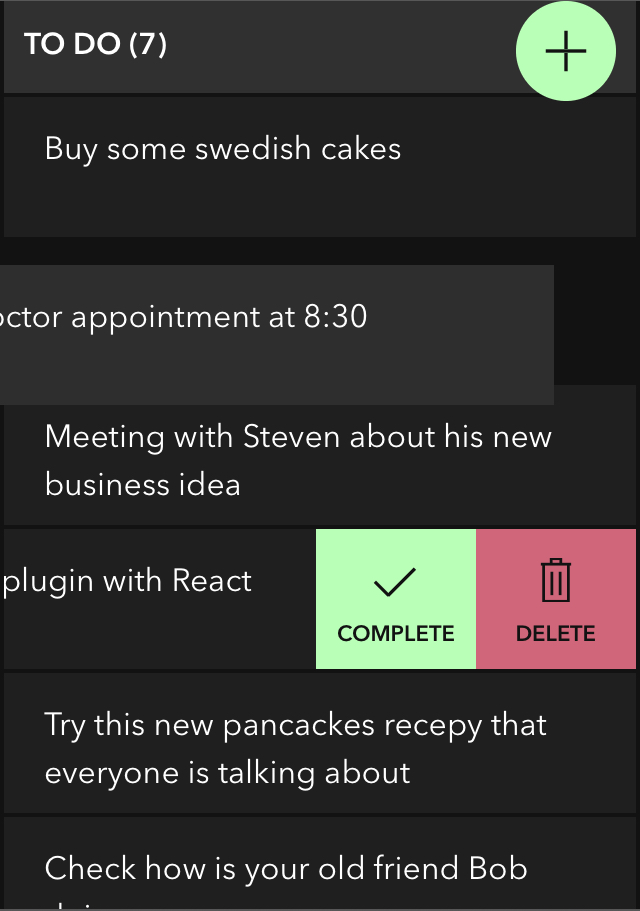
Task: Open the pancakes recipe task
Action: [x=296, y=748]
